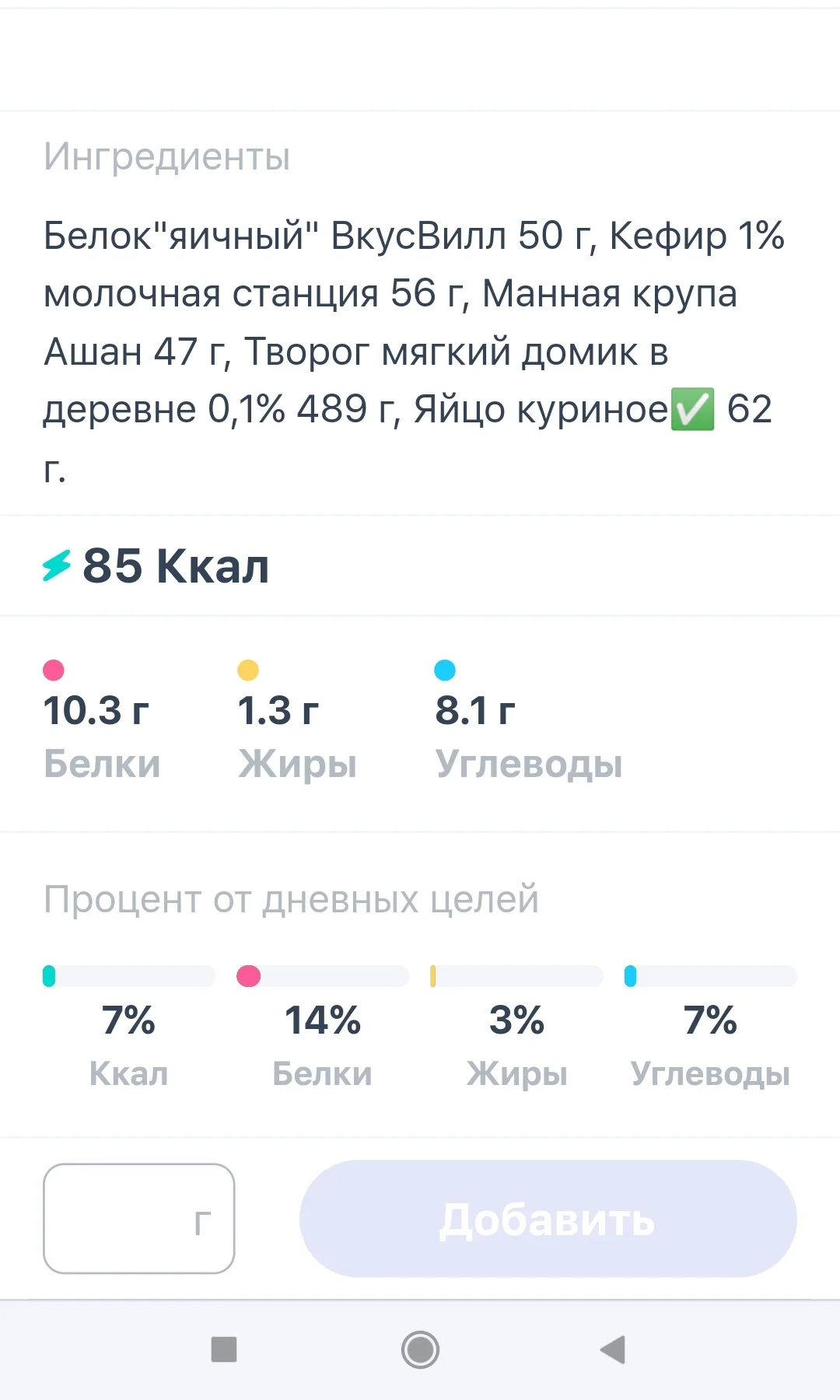Go to the home screen
The image size is (840, 1400).
(x=420, y=1349)
